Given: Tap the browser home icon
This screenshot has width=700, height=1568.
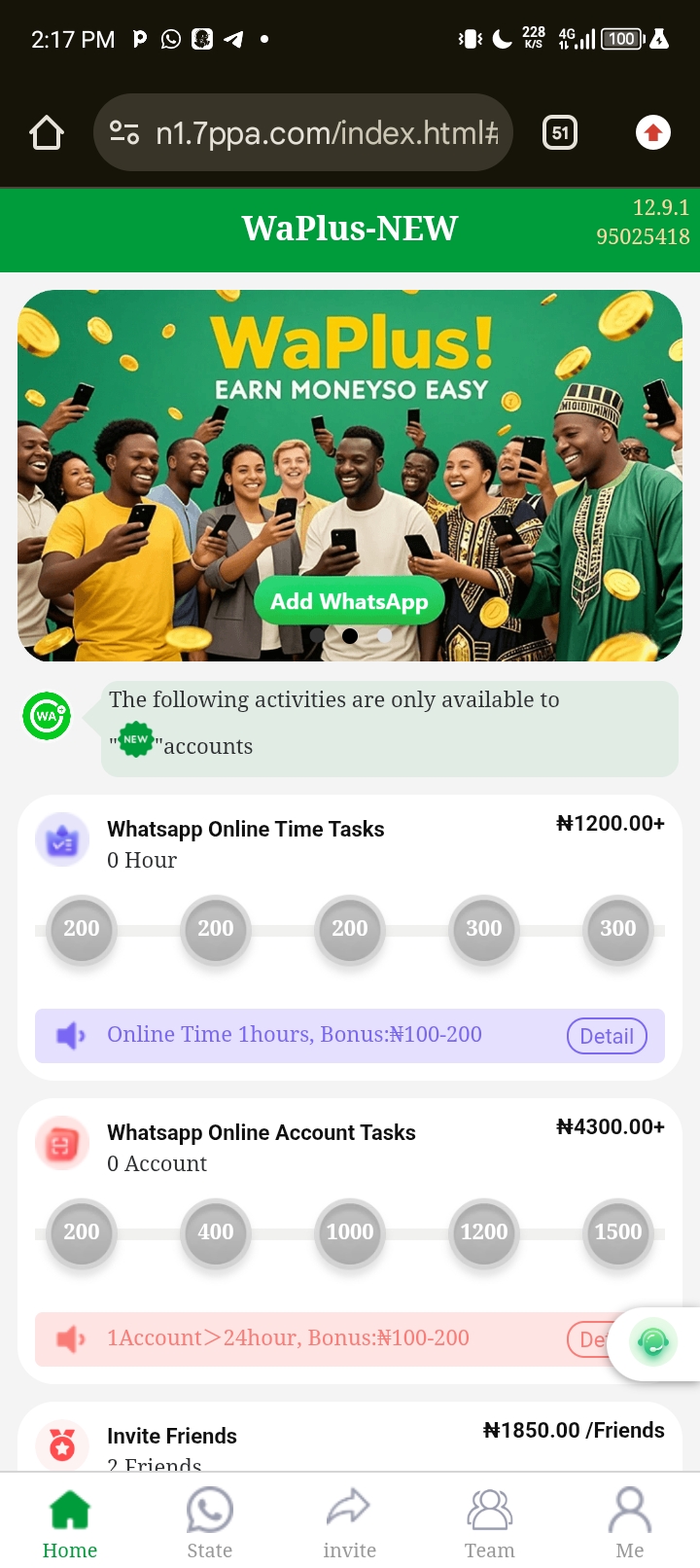Looking at the screenshot, I should click(x=47, y=132).
